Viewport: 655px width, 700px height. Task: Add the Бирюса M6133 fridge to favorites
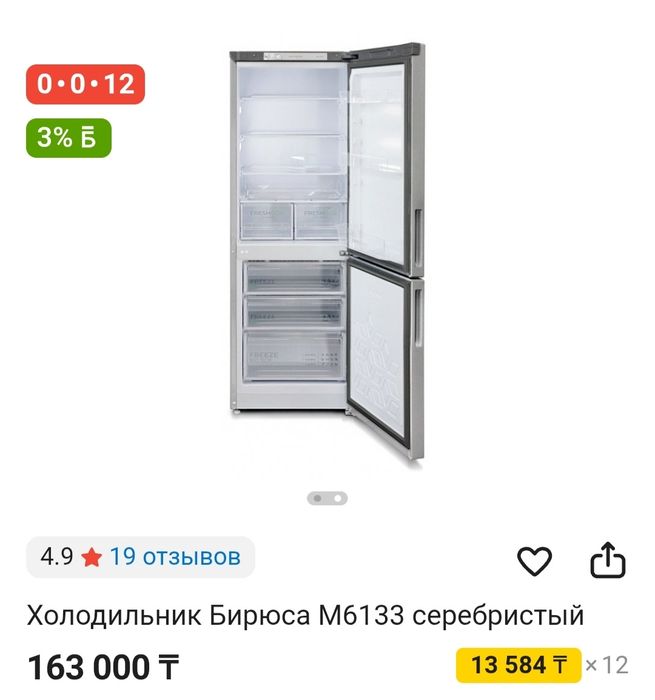(x=534, y=561)
